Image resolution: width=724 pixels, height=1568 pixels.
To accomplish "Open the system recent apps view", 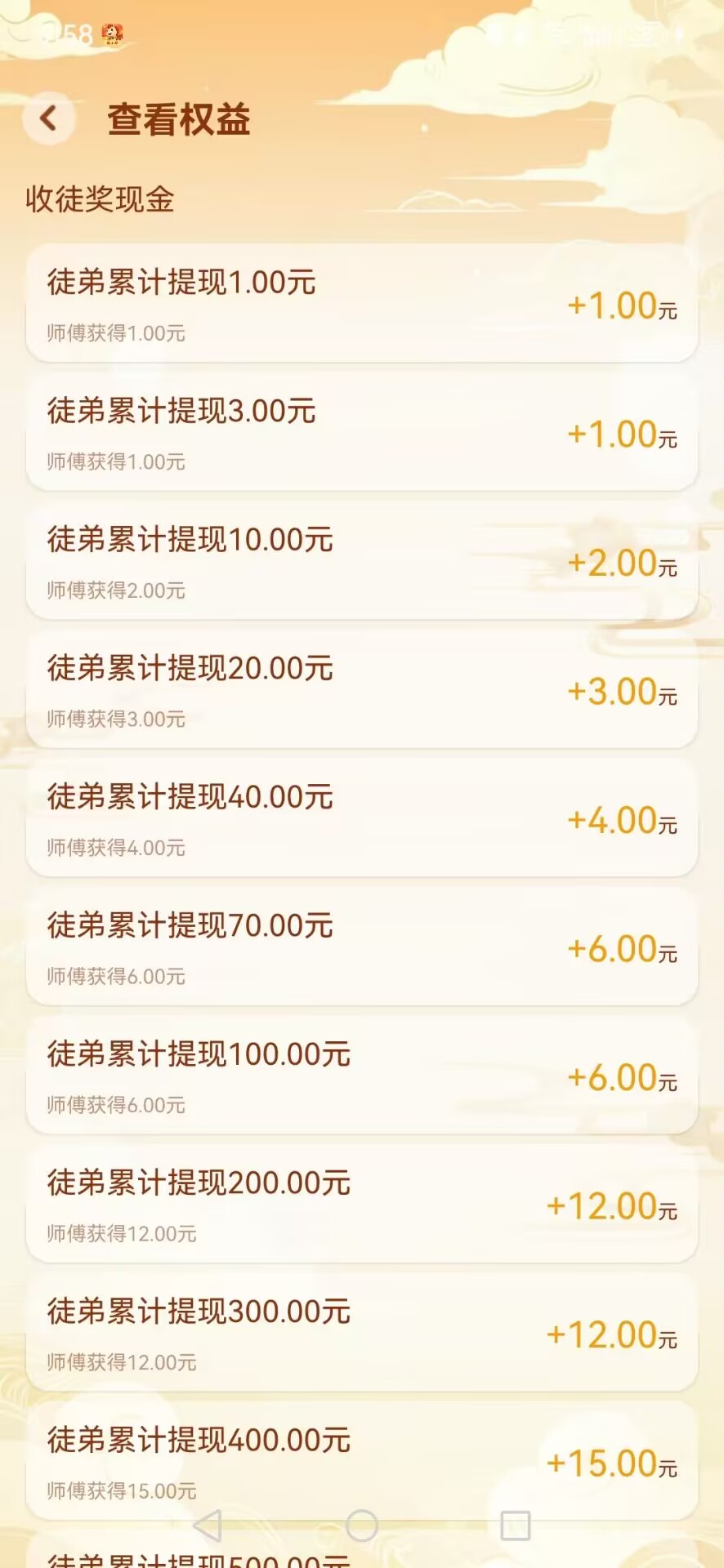I will pyautogui.click(x=515, y=1525).
